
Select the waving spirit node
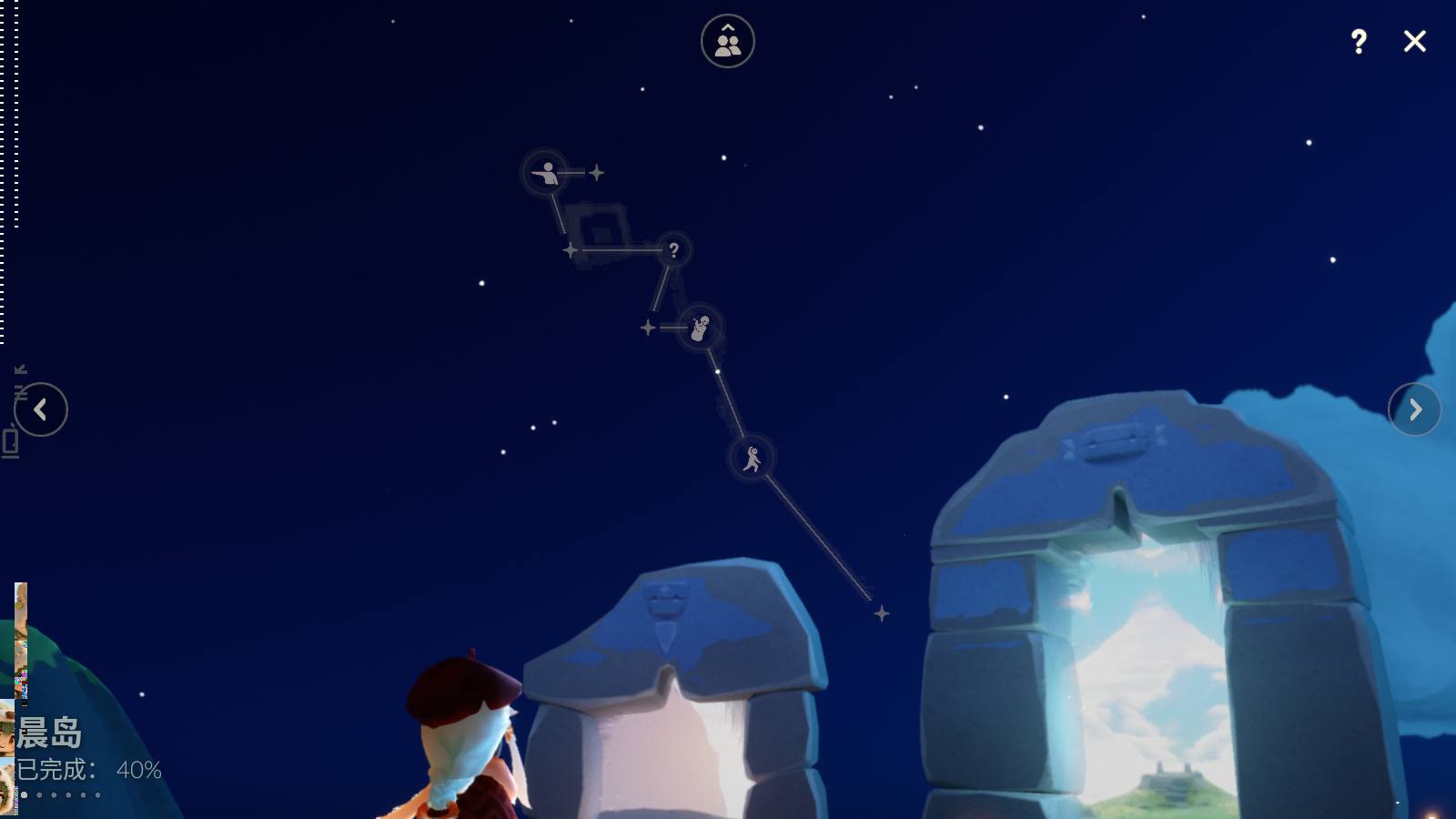(x=700, y=328)
